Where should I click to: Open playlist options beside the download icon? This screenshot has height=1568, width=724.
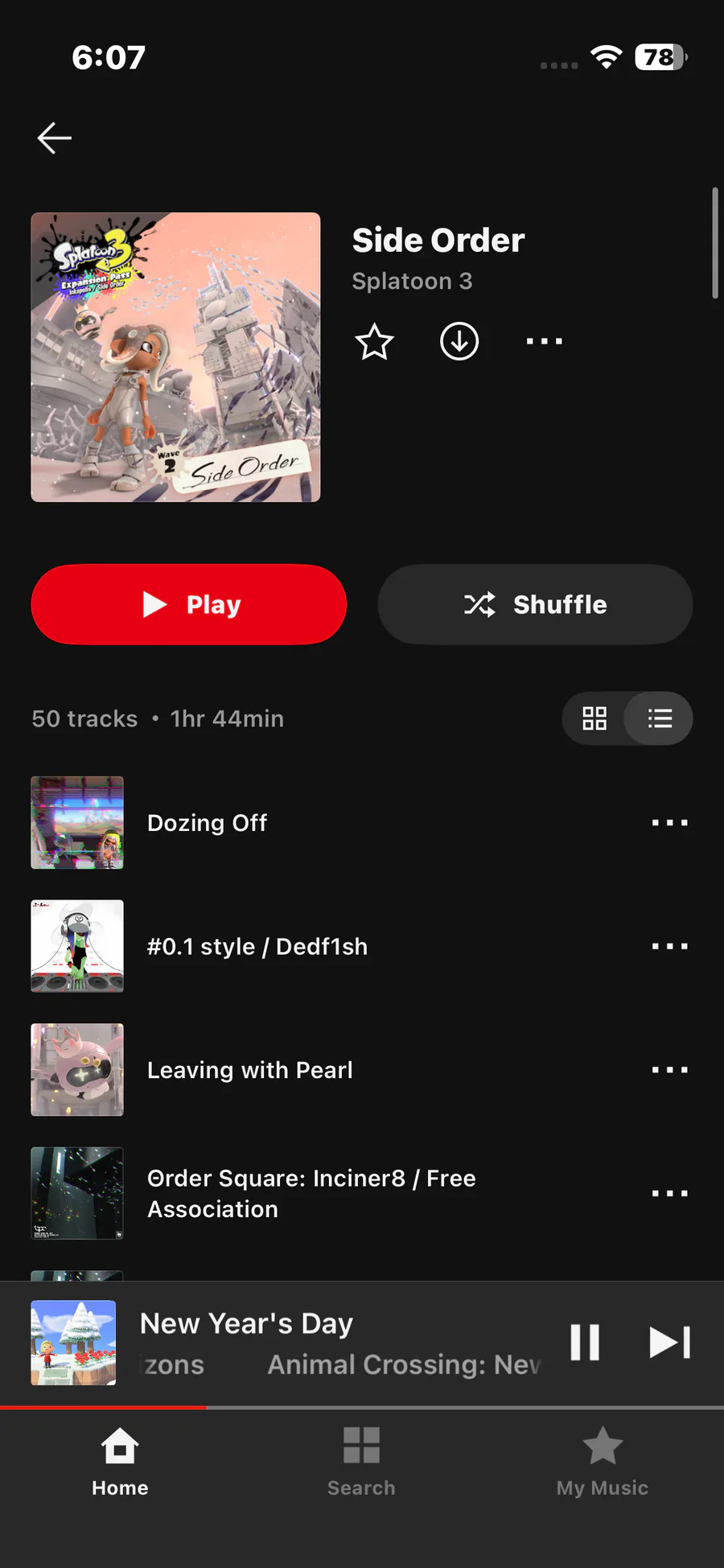pyautogui.click(x=544, y=342)
